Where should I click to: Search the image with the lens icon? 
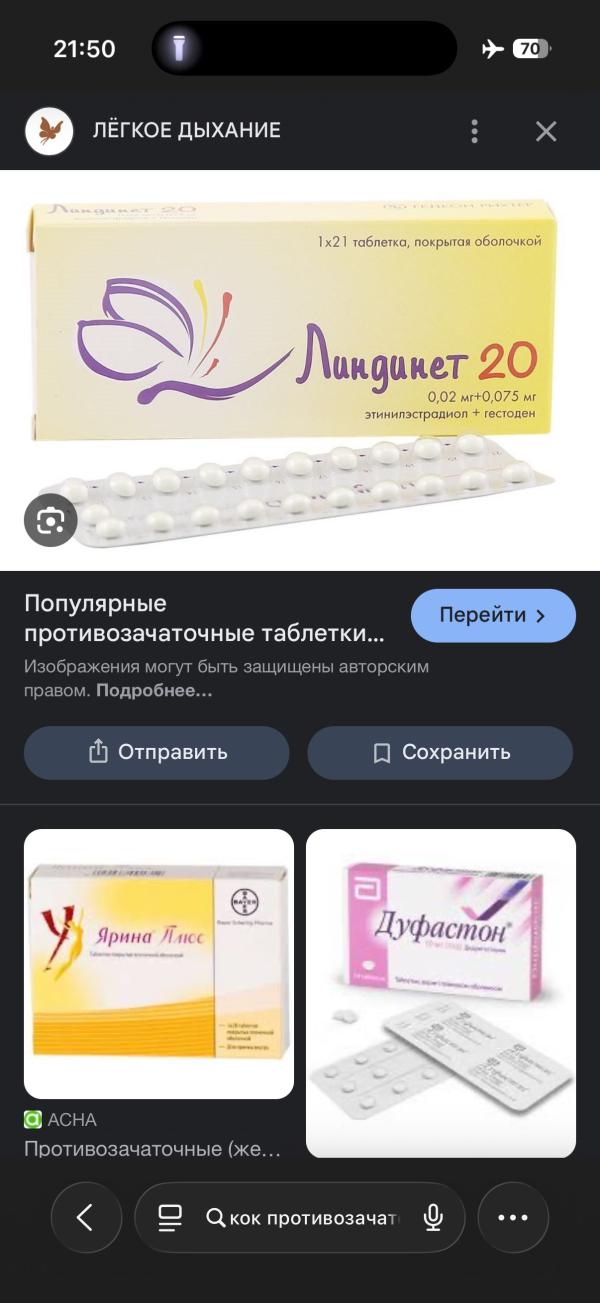[51, 520]
